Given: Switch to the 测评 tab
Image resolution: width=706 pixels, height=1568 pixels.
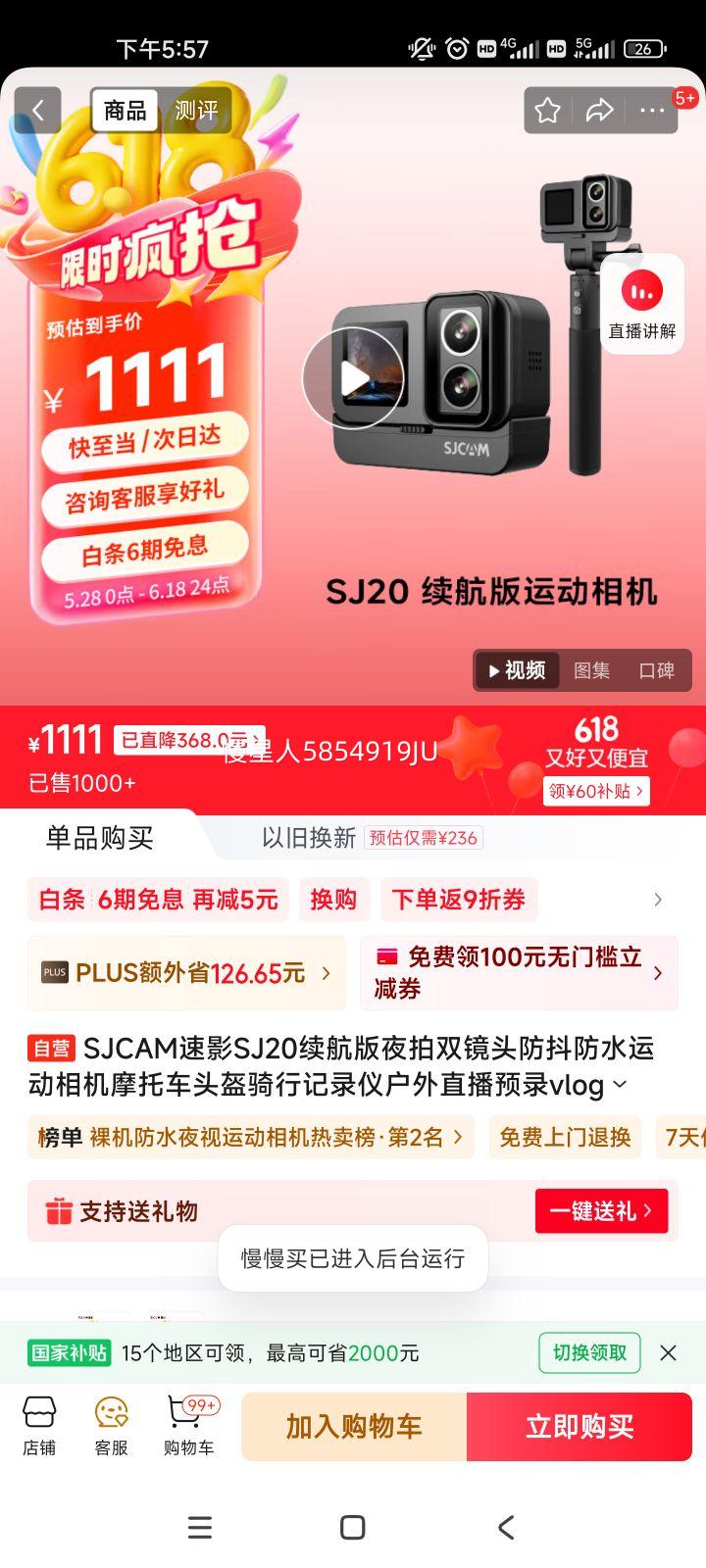Looking at the screenshot, I should coord(197,110).
